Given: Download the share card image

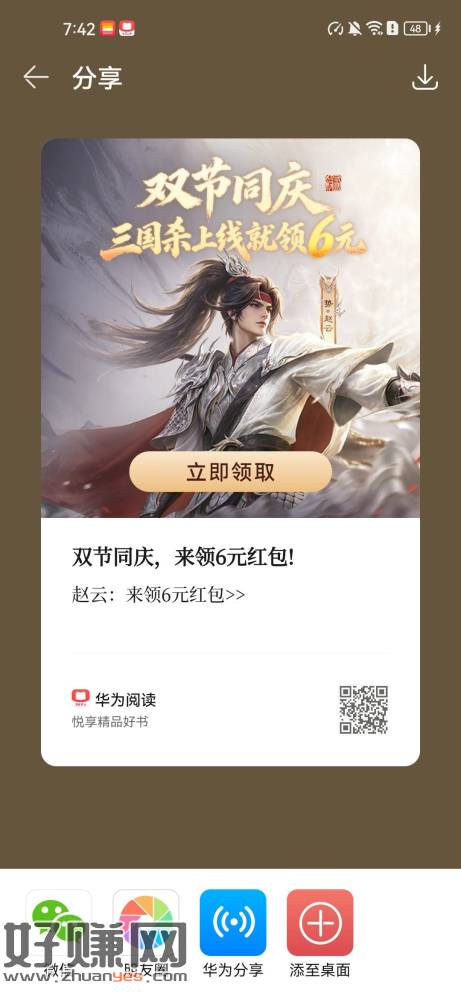Looking at the screenshot, I should point(425,78).
